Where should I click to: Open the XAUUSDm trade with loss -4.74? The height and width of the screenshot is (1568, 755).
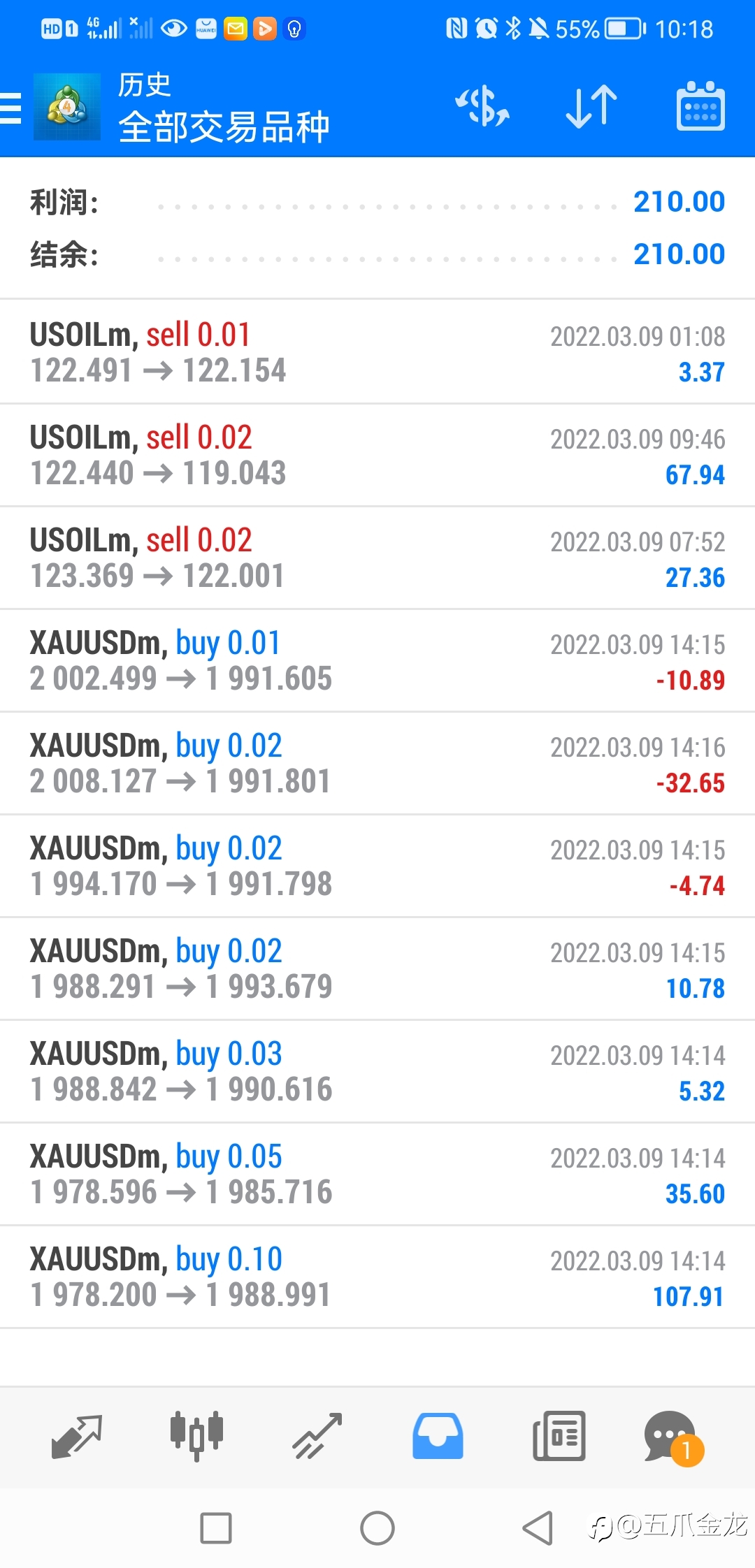377,866
